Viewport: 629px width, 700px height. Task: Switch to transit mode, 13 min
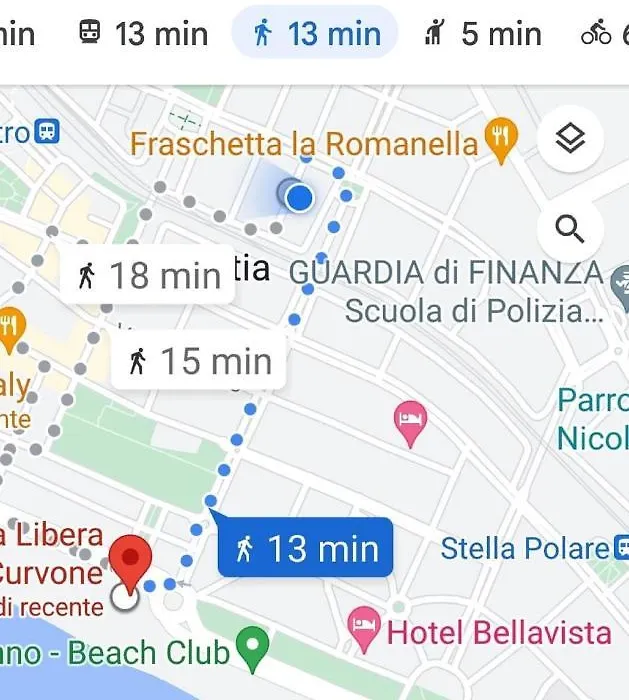[x=142, y=34]
